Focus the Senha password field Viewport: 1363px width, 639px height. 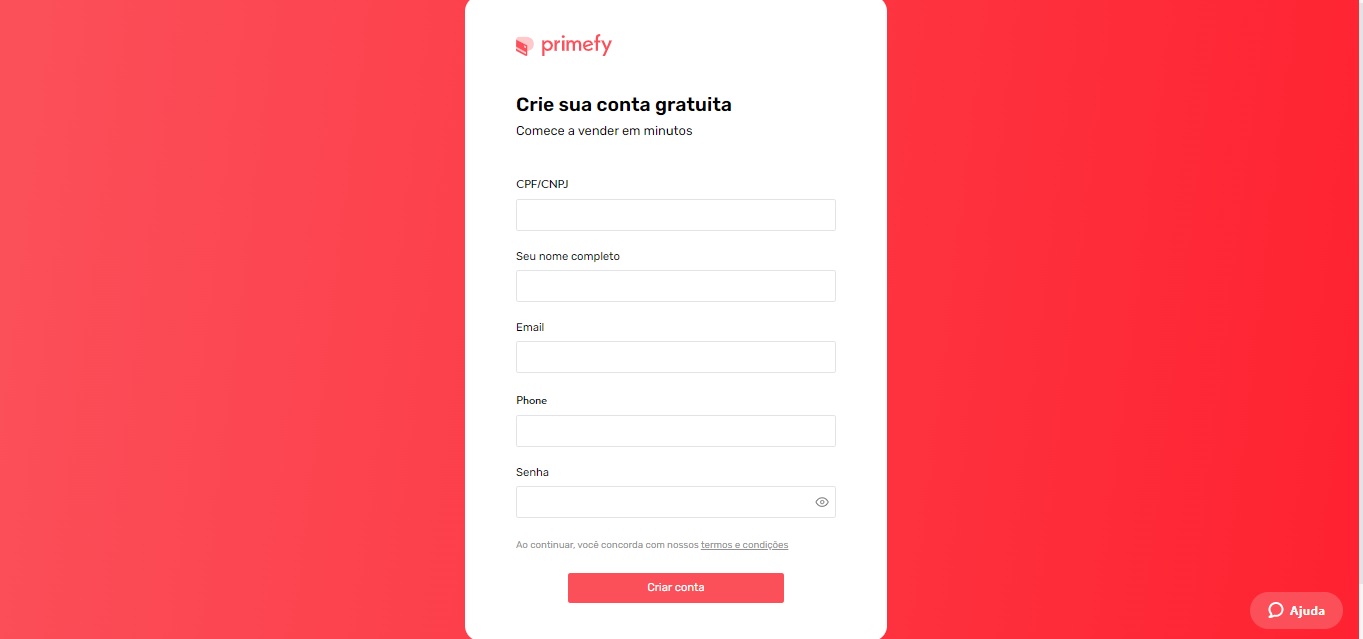click(660, 502)
